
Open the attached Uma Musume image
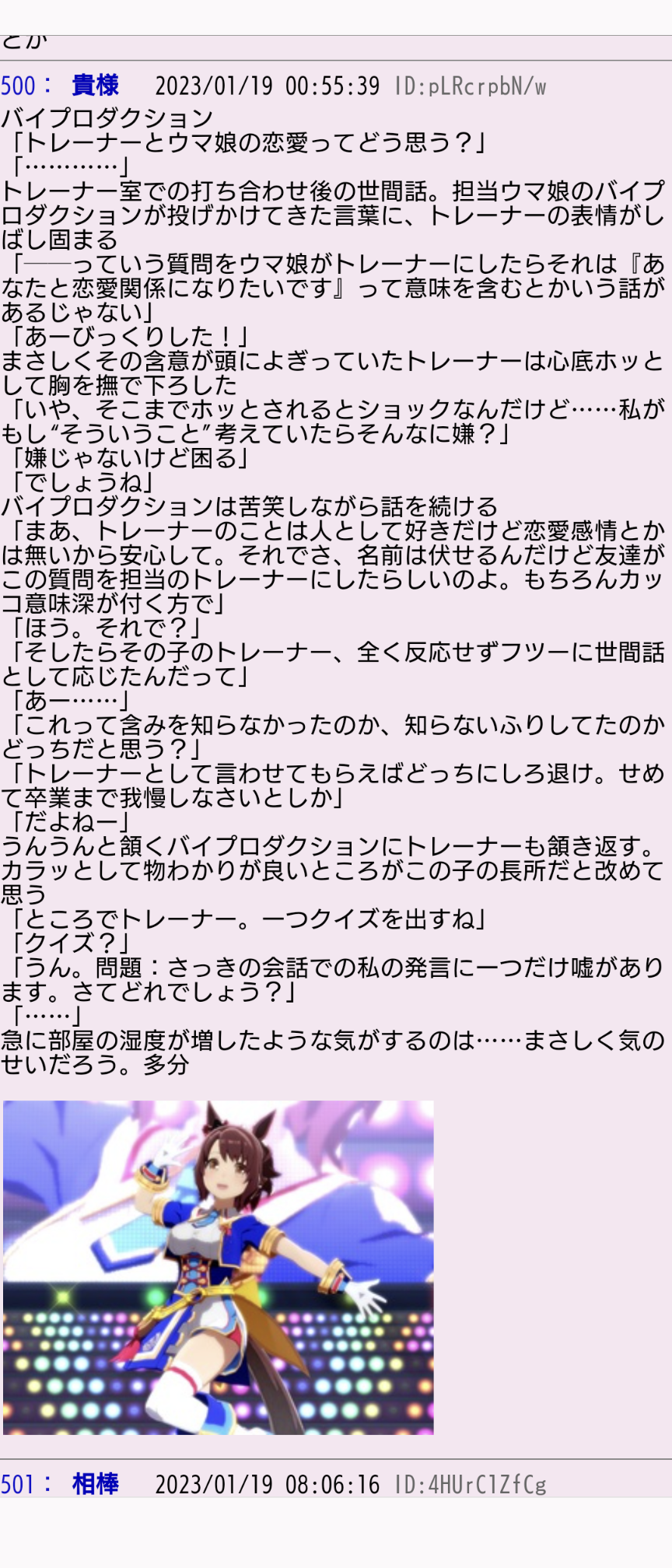coord(219,1267)
